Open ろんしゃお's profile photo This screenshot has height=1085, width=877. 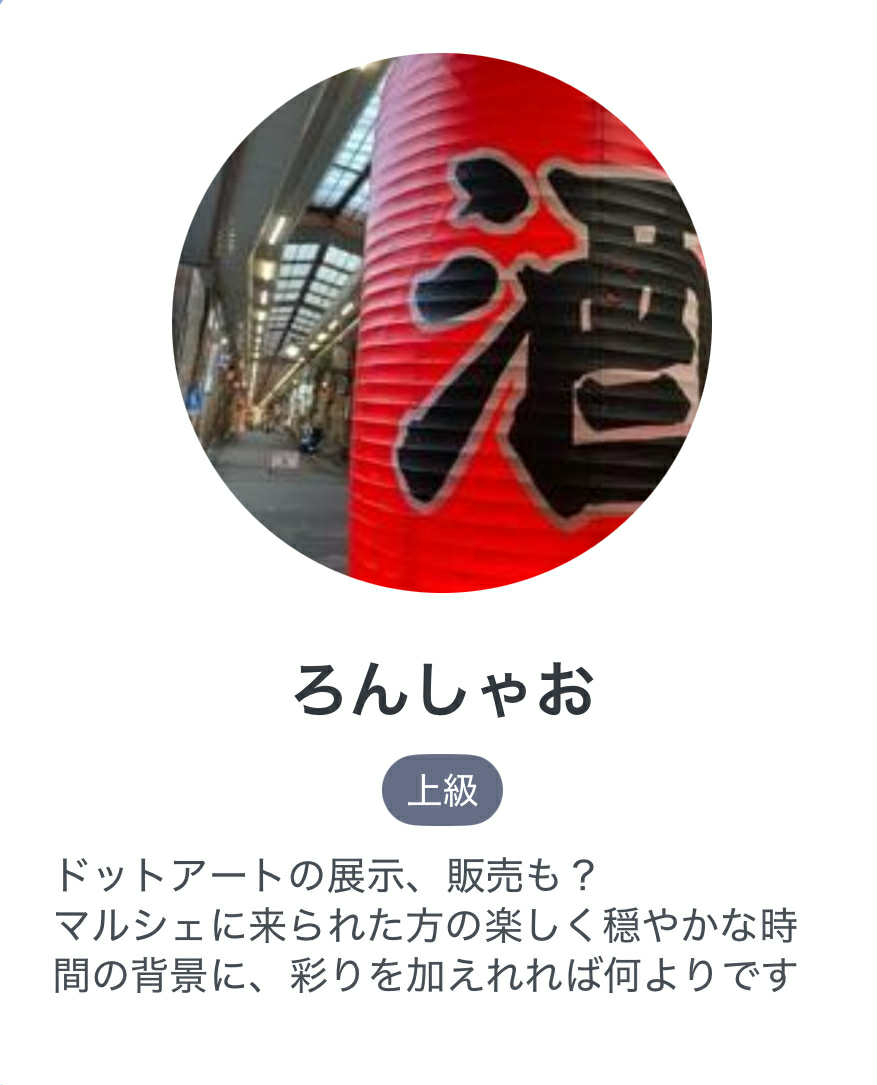[441, 322]
